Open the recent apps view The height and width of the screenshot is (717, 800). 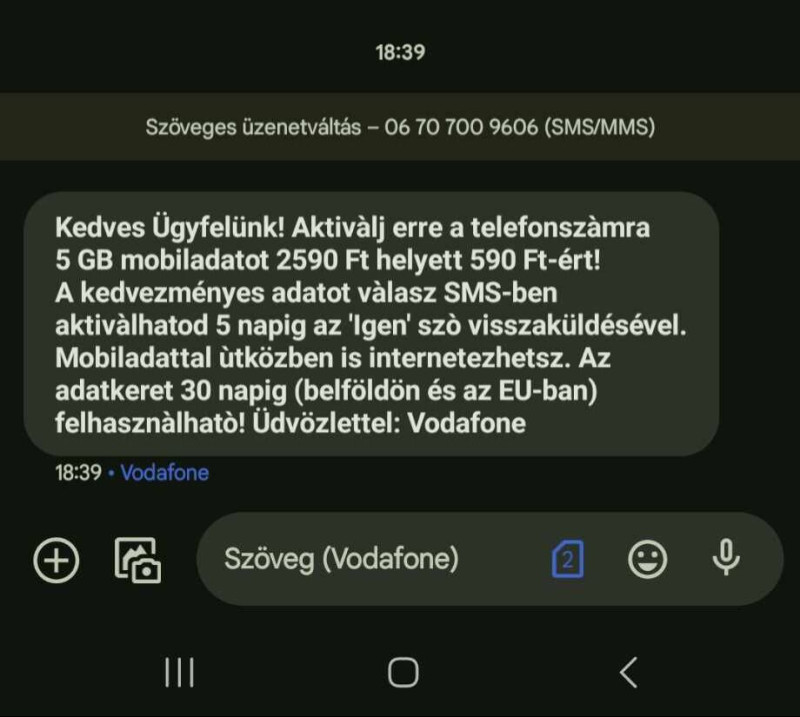pos(179,673)
